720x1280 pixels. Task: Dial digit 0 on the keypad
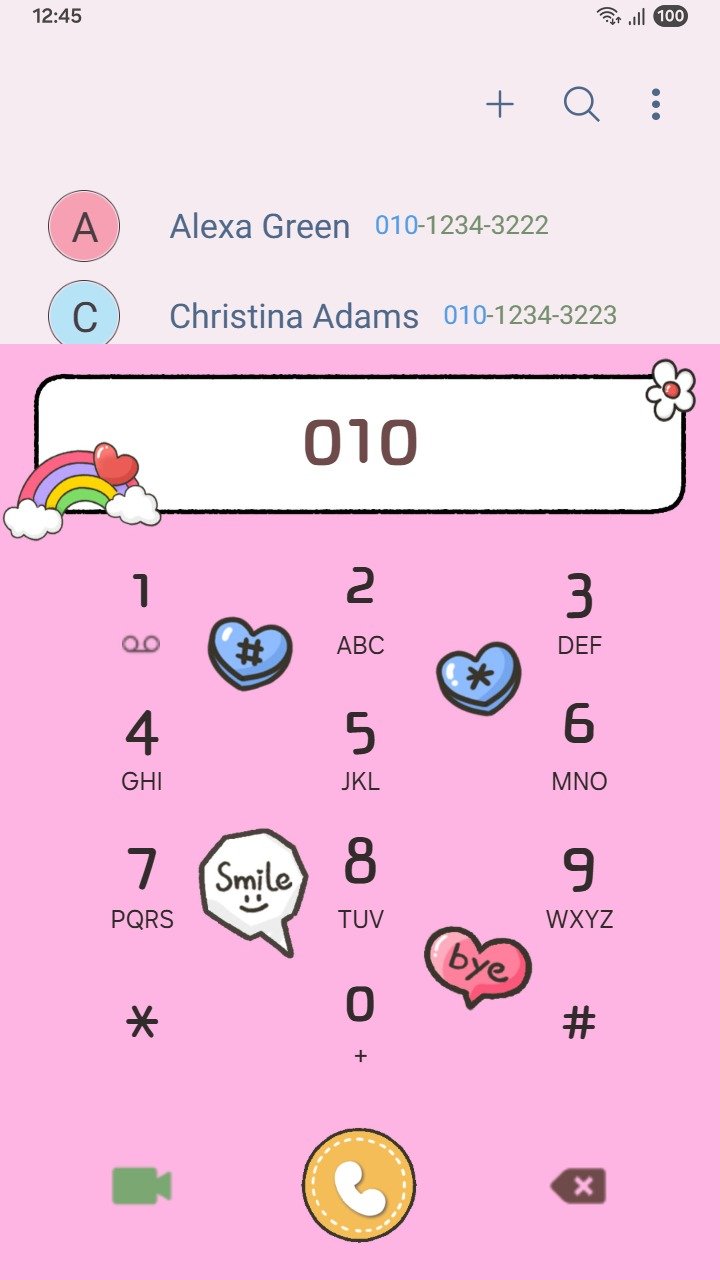pyautogui.click(x=360, y=1022)
